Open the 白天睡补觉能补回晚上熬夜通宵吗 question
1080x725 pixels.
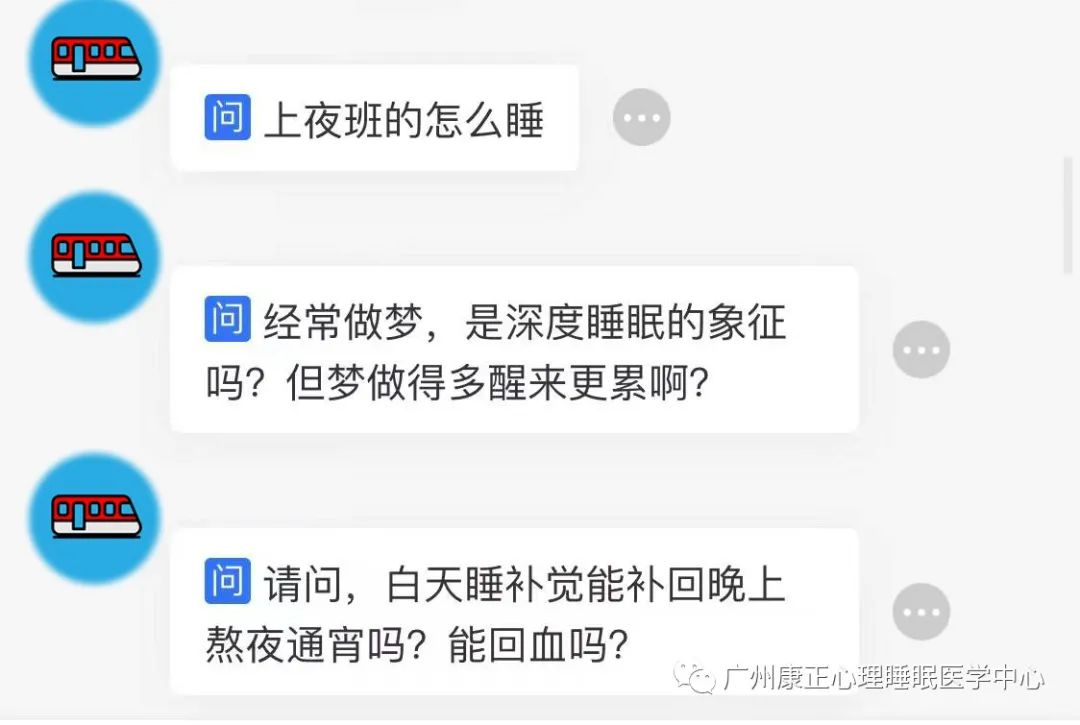513,611
